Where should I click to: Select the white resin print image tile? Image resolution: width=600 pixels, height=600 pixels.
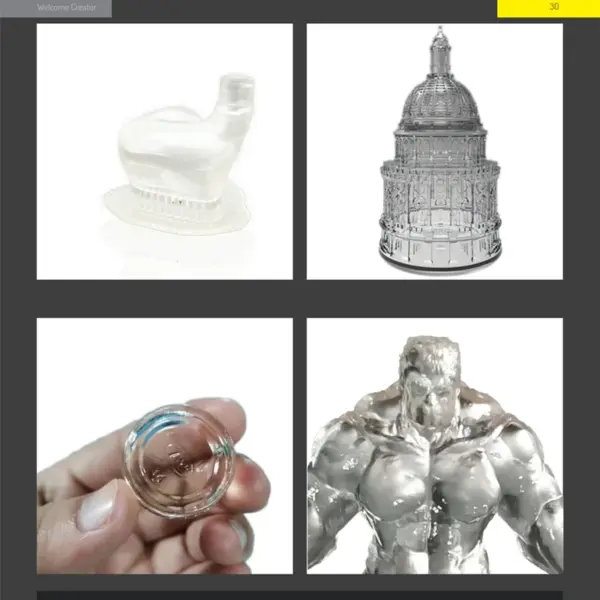click(165, 151)
